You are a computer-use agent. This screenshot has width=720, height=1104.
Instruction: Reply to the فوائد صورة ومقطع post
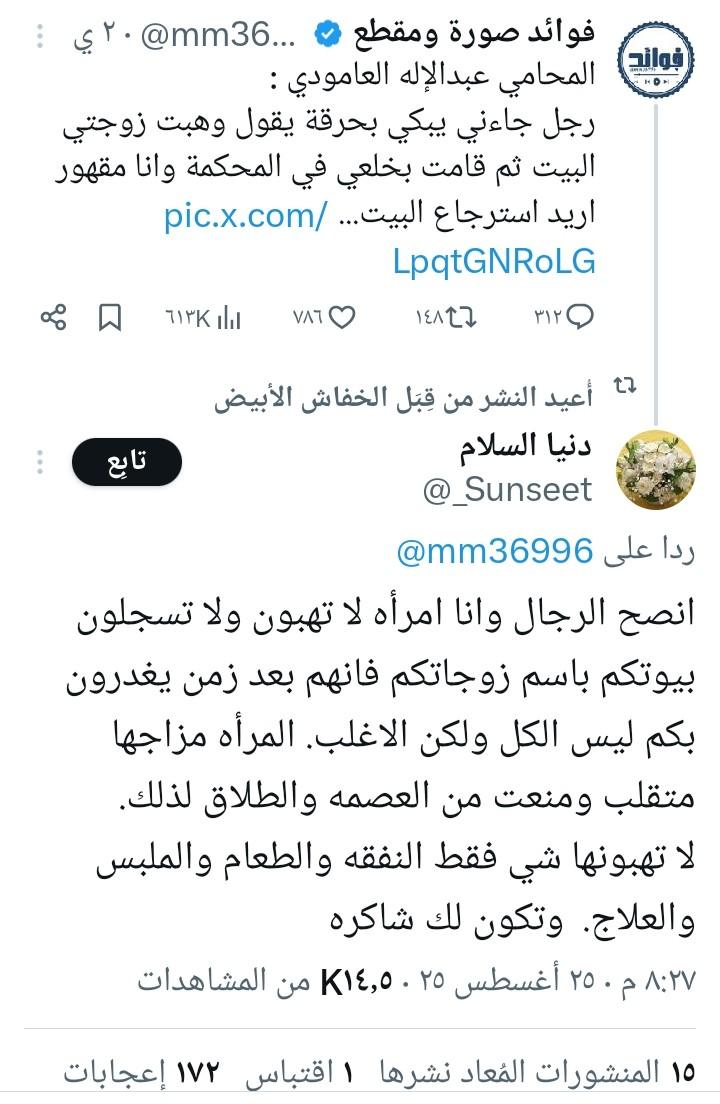point(565,318)
